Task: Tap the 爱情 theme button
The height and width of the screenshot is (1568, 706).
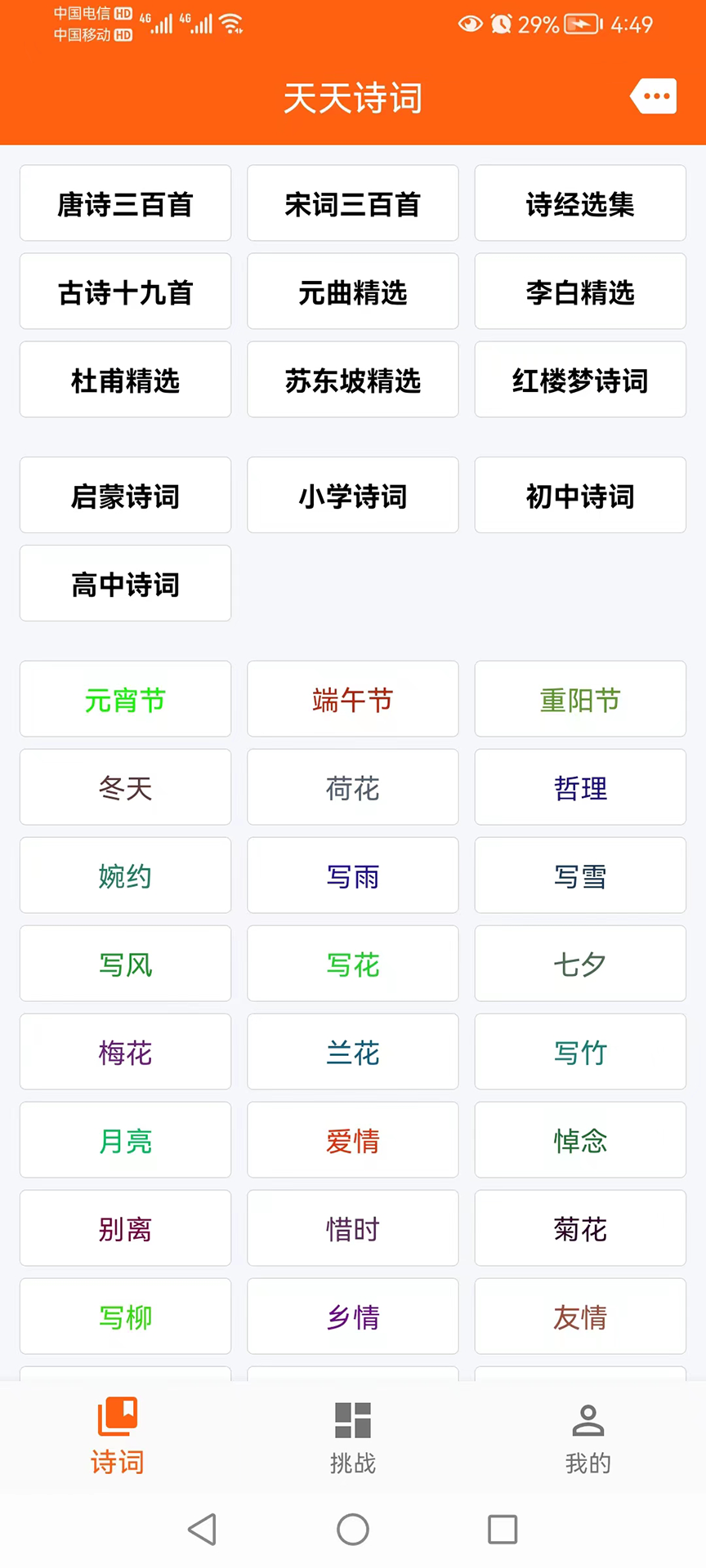Action: (352, 1140)
